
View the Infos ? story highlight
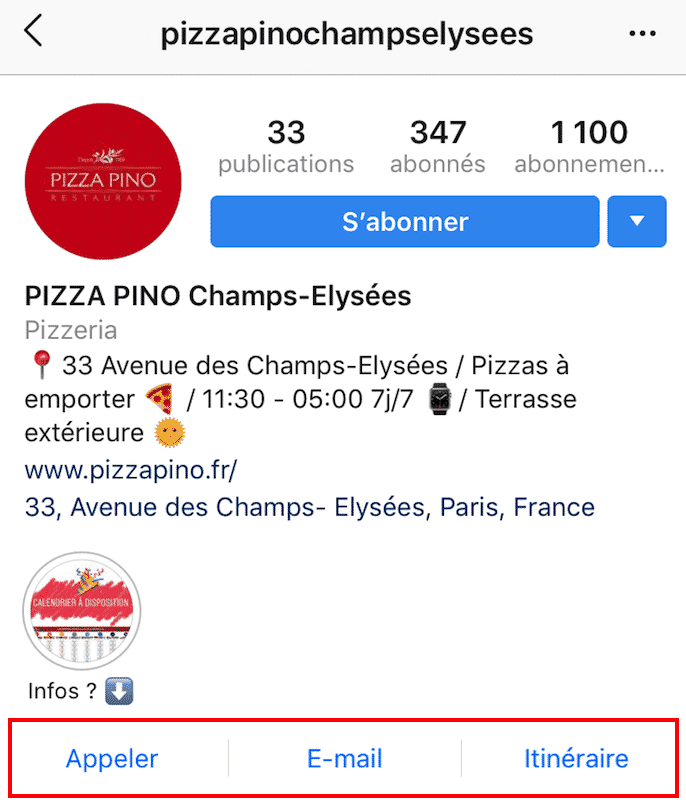[x=82, y=611]
